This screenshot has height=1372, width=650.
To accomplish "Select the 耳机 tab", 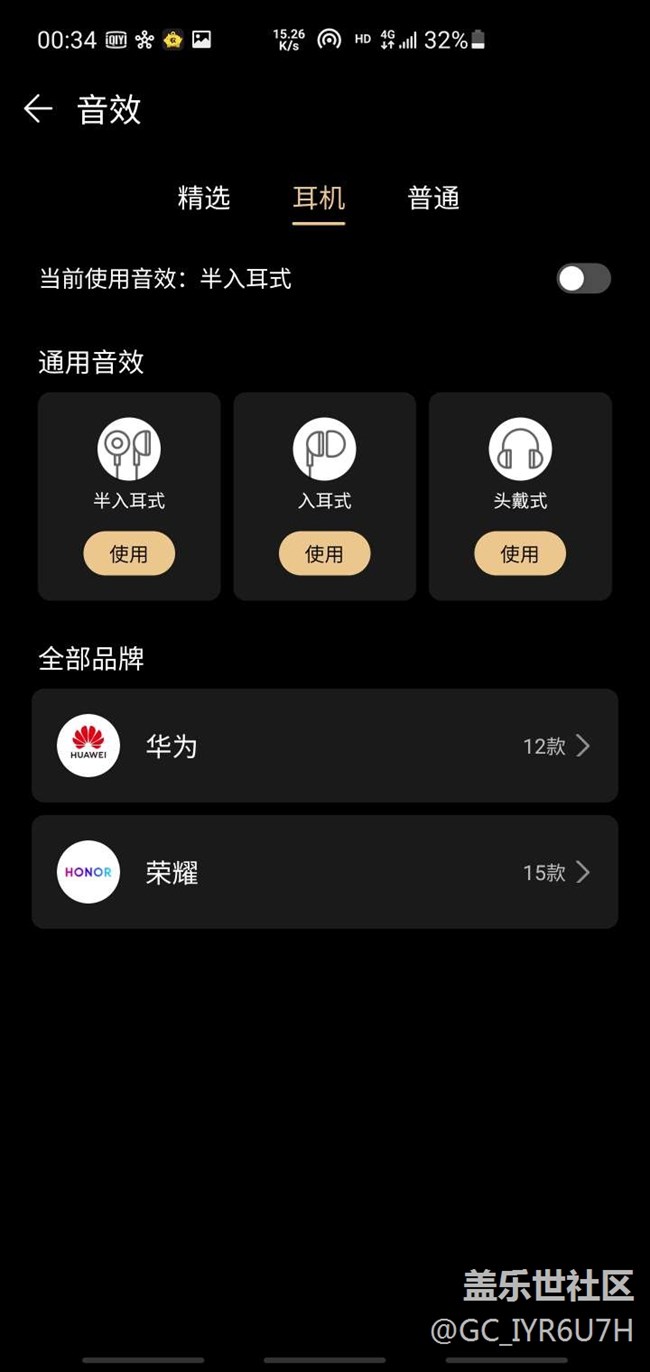I will [x=319, y=198].
